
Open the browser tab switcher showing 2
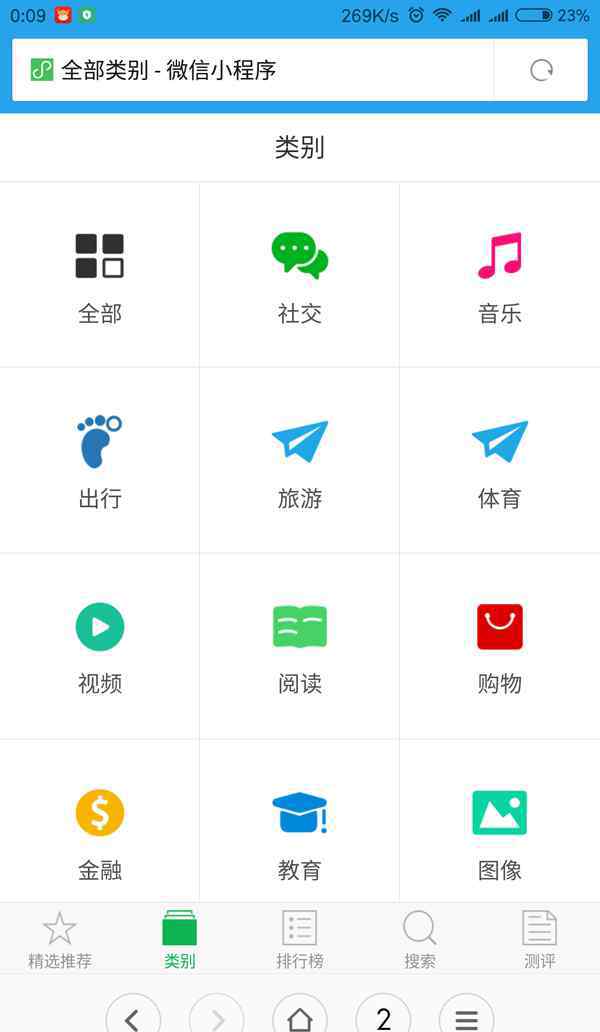click(x=383, y=1017)
